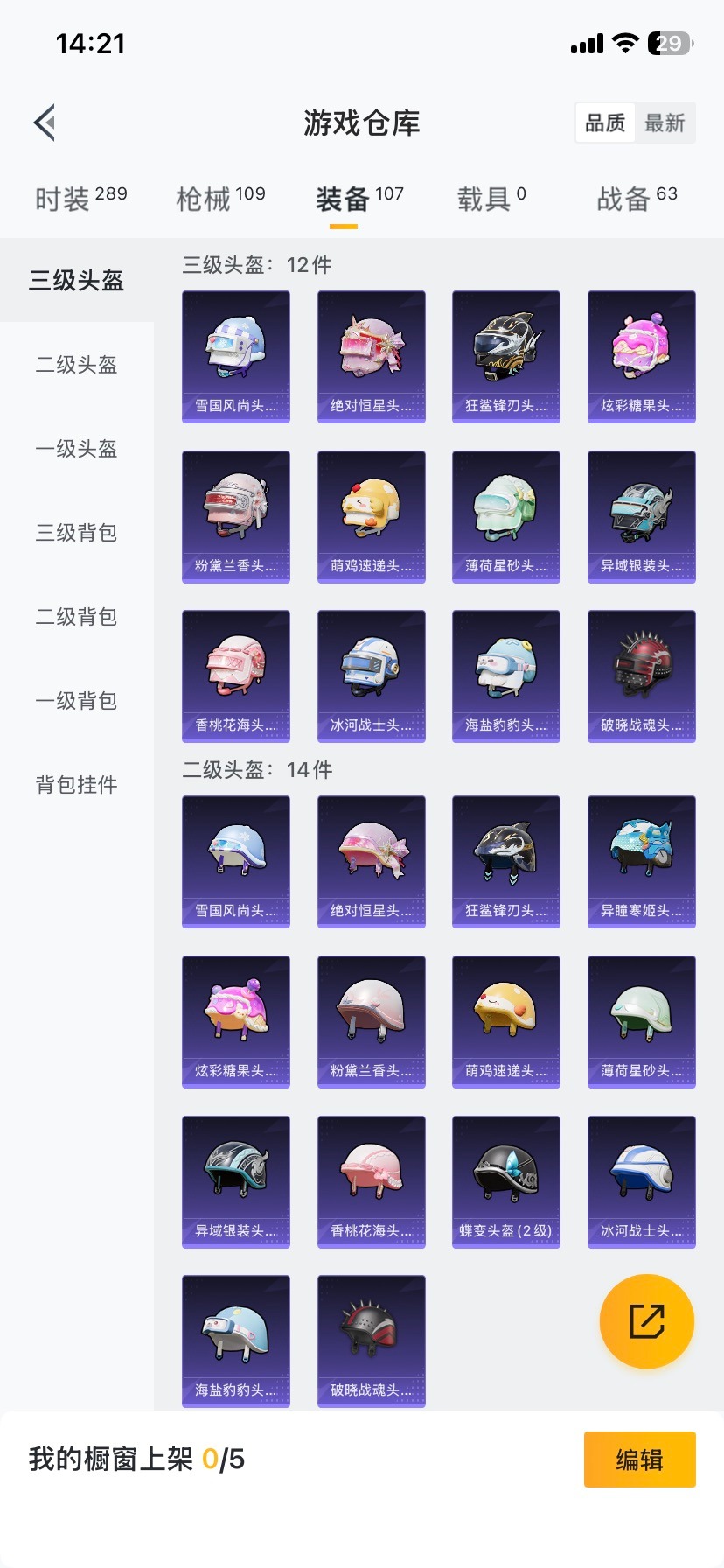This screenshot has width=724, height=1568.
Task: Toggle the 品质 sorting filter
Action: coord(604,122)
